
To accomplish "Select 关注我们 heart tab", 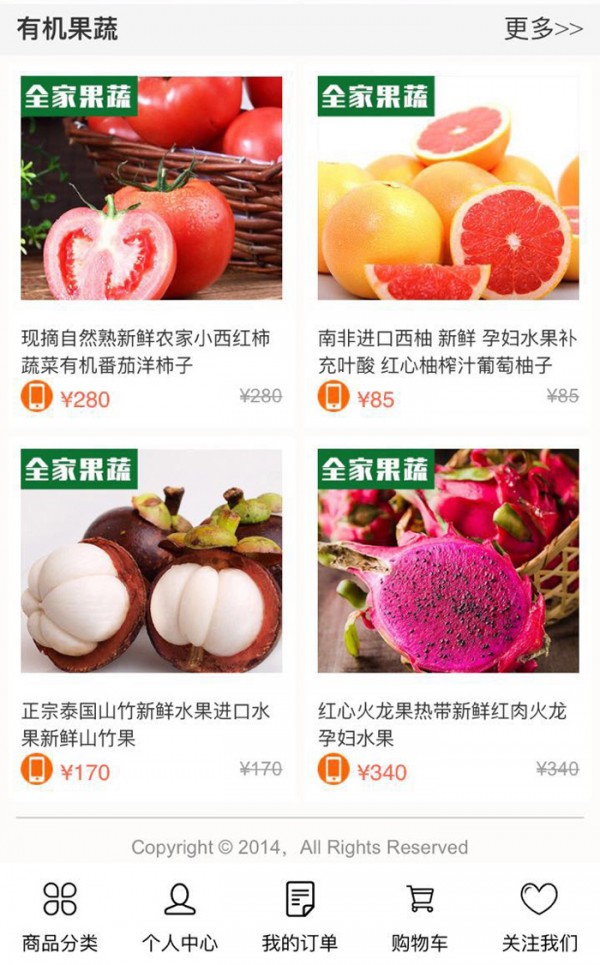I will pos(539,916).
